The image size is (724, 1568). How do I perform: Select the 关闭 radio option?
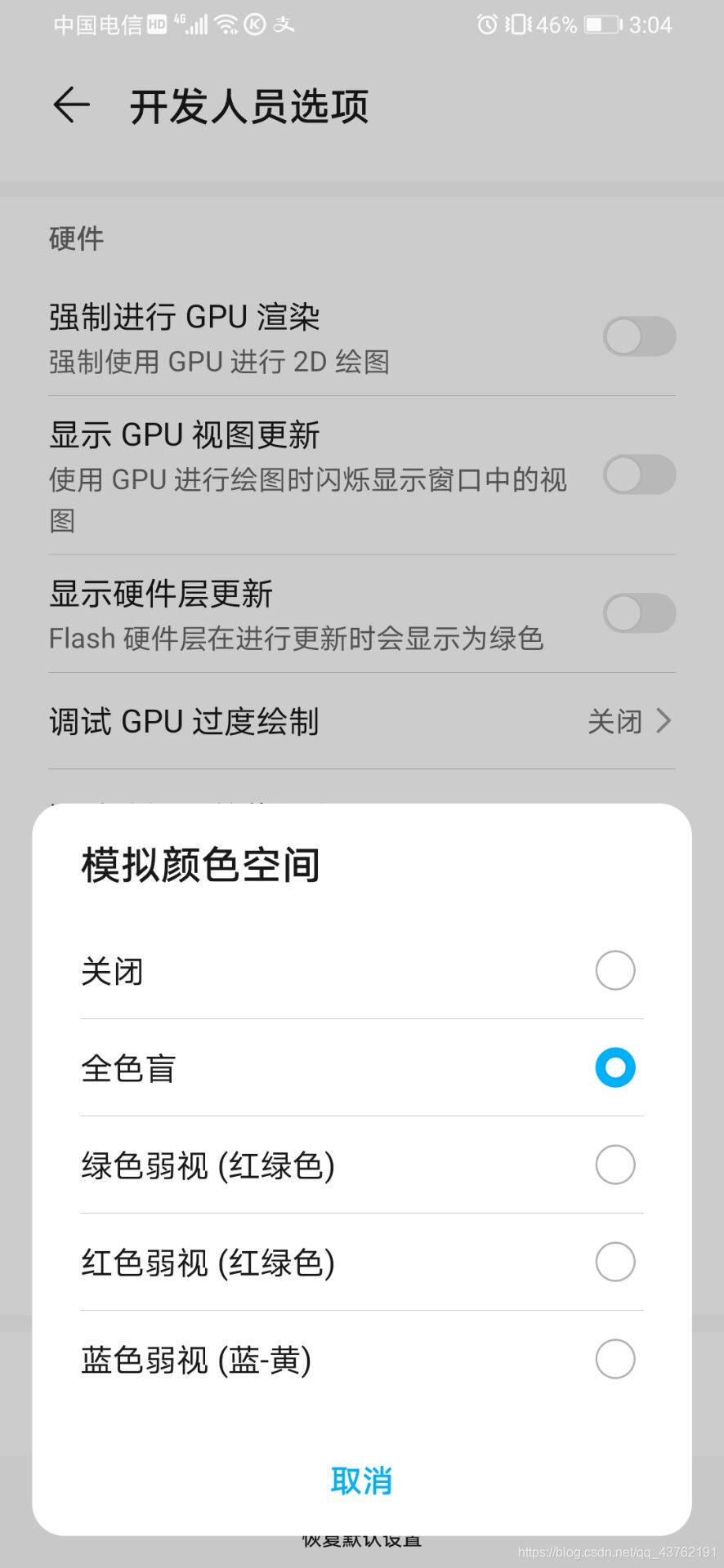coord(615,970)
